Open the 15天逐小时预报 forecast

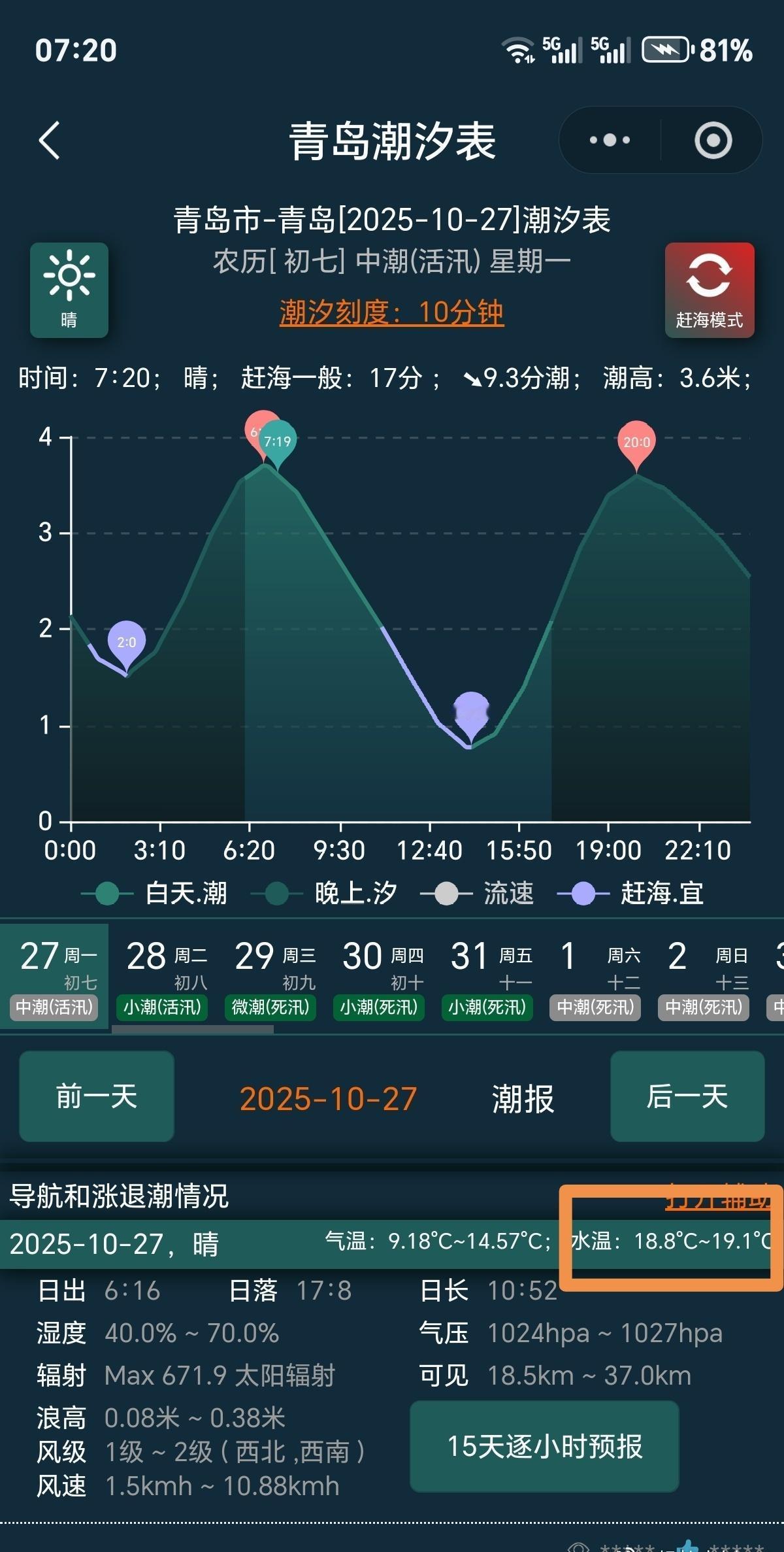click(544, 1446)
